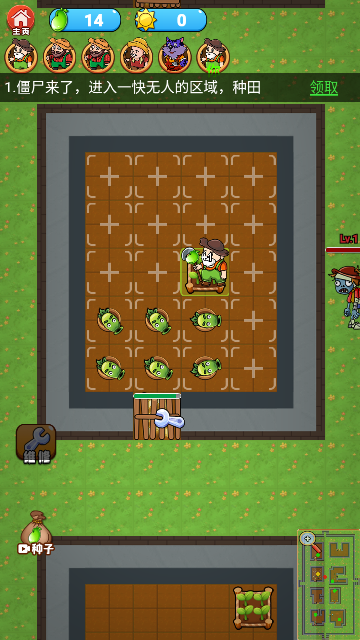Tap the wrench on the wooden gate
Screen dimensions: 360x640
pyautogui.click(x=169, y=420)
